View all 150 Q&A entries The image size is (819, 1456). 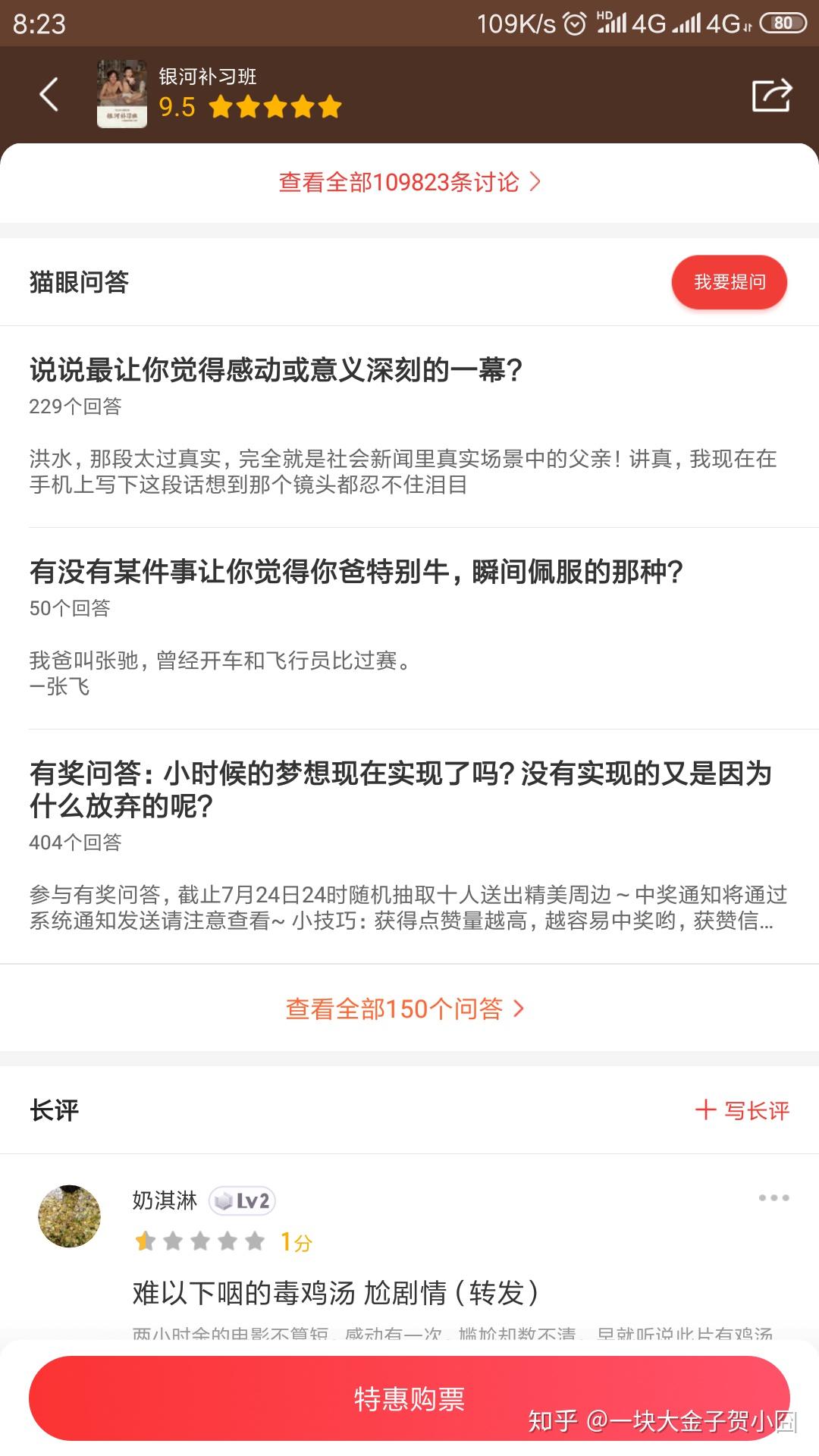click(x=405, y=1009)
